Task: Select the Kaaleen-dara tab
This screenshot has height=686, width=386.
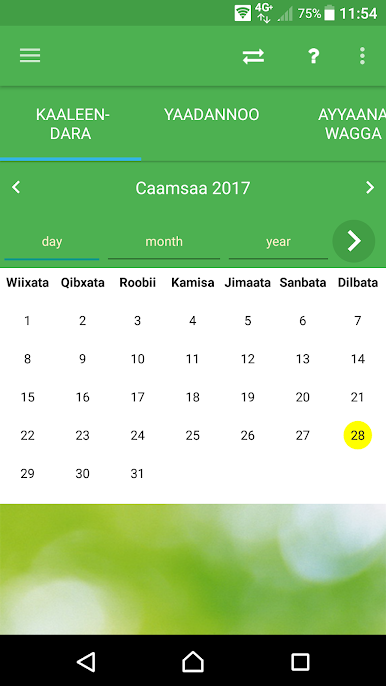Action: coord(70,124)
